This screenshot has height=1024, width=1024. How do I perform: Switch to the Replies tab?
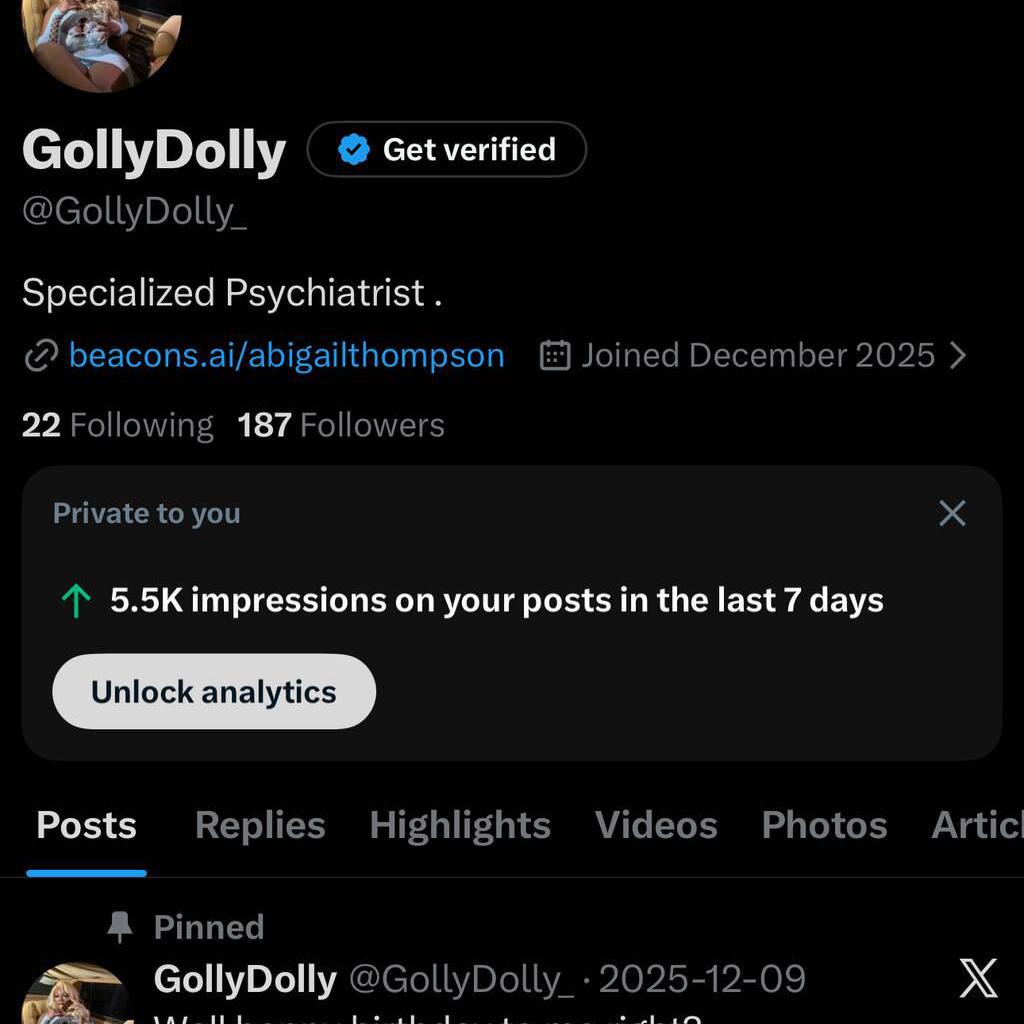[x=260, y=826]
